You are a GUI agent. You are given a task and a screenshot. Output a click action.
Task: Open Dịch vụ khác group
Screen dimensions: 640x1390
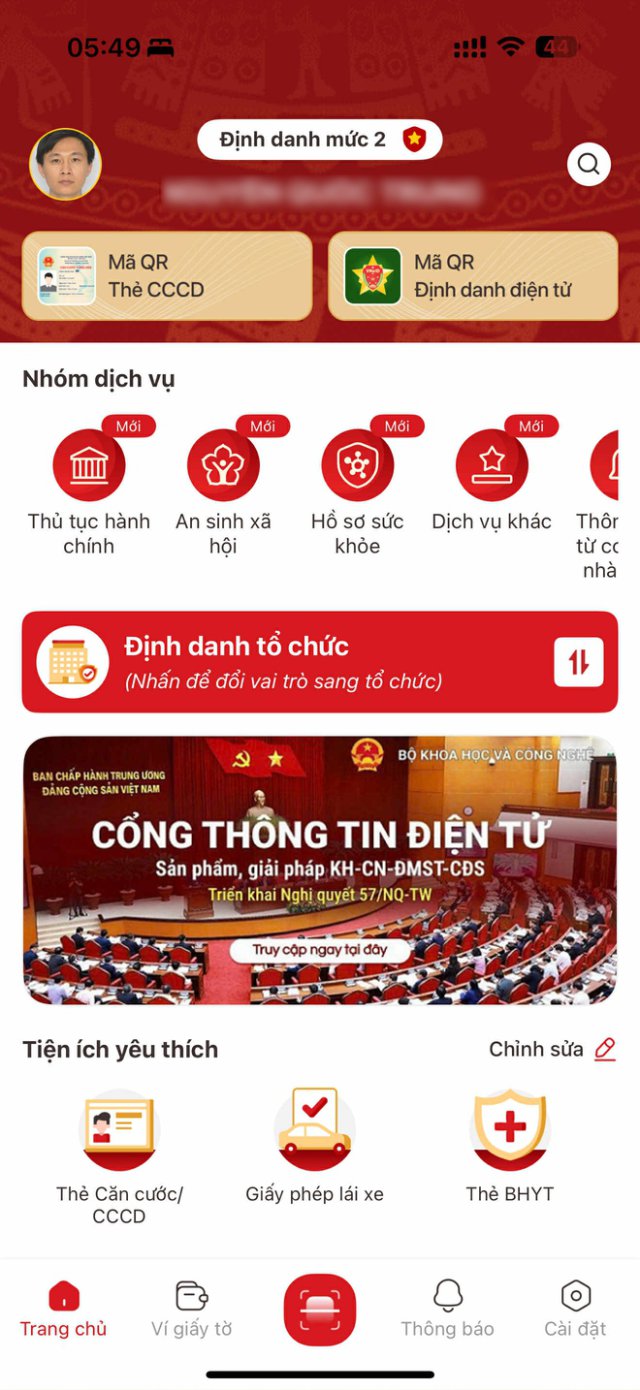tap(491, 466)
